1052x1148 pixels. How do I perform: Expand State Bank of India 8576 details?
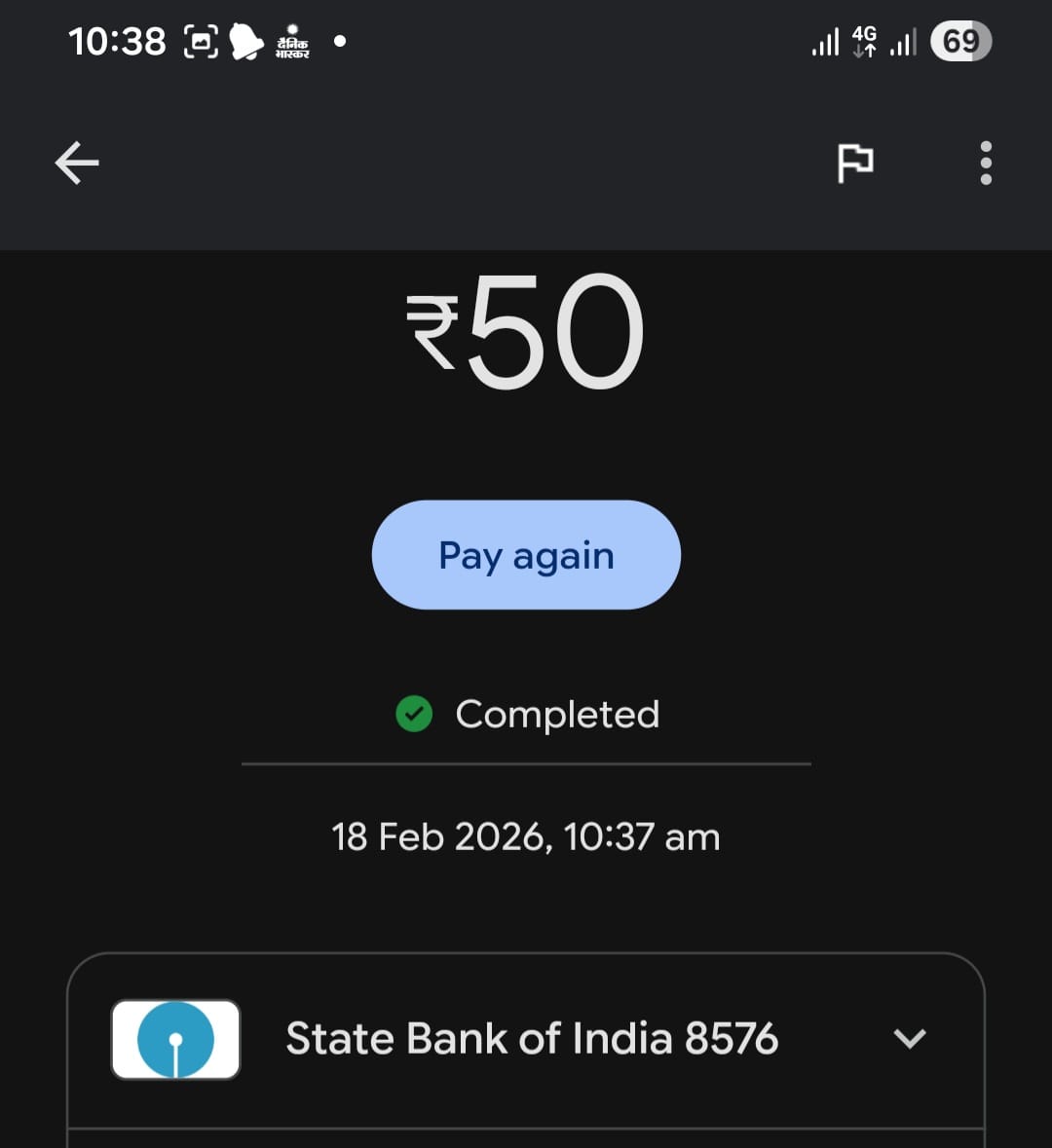(x=909, y=1039)
